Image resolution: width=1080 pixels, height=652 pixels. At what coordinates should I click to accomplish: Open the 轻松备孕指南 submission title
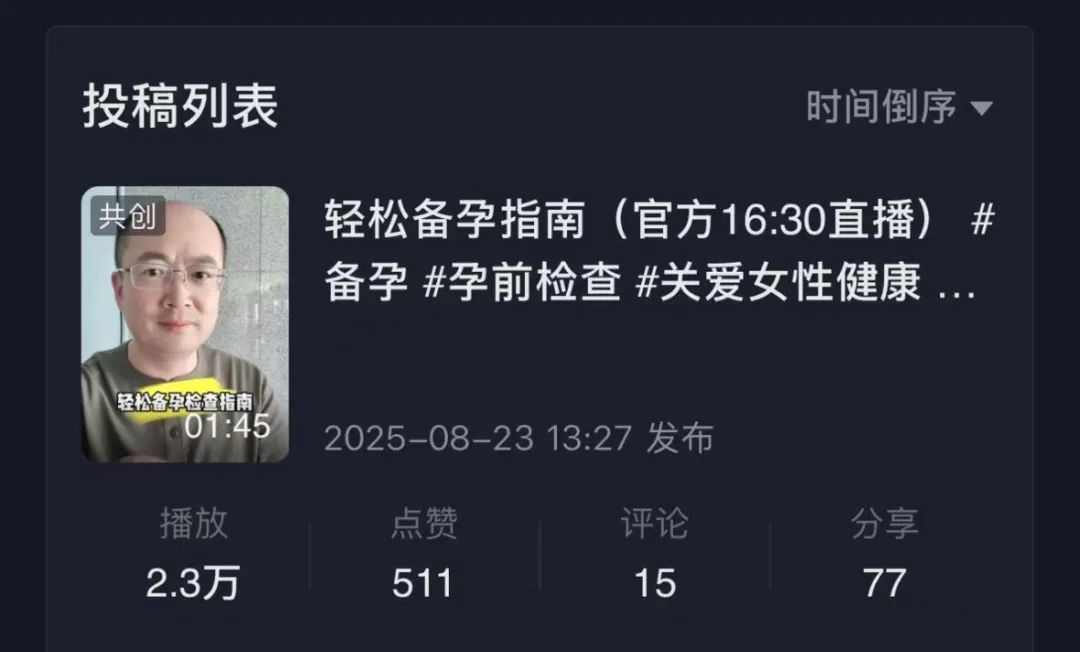657,251
